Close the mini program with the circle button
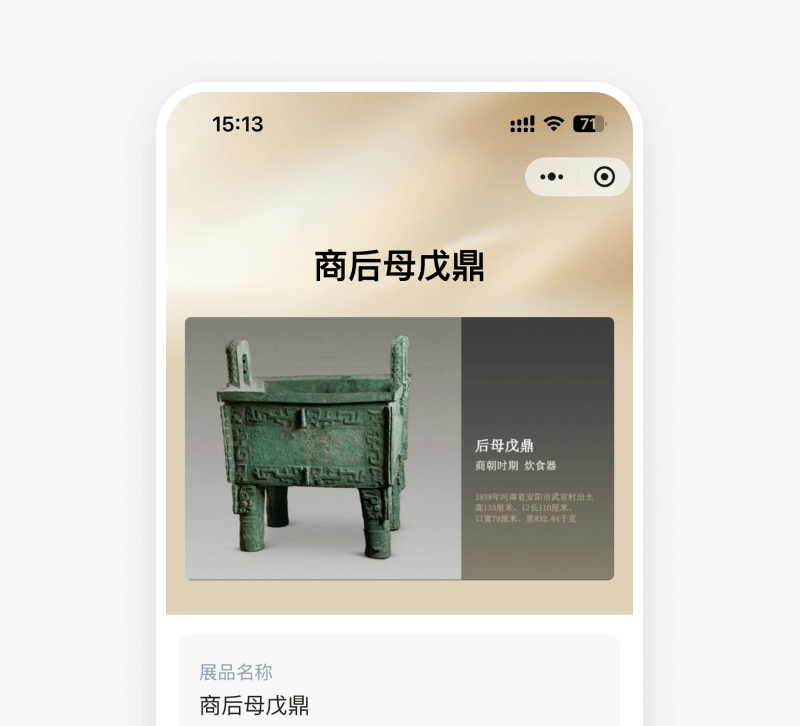This screenshot has height=726, width=800. [x=604, y=177]
